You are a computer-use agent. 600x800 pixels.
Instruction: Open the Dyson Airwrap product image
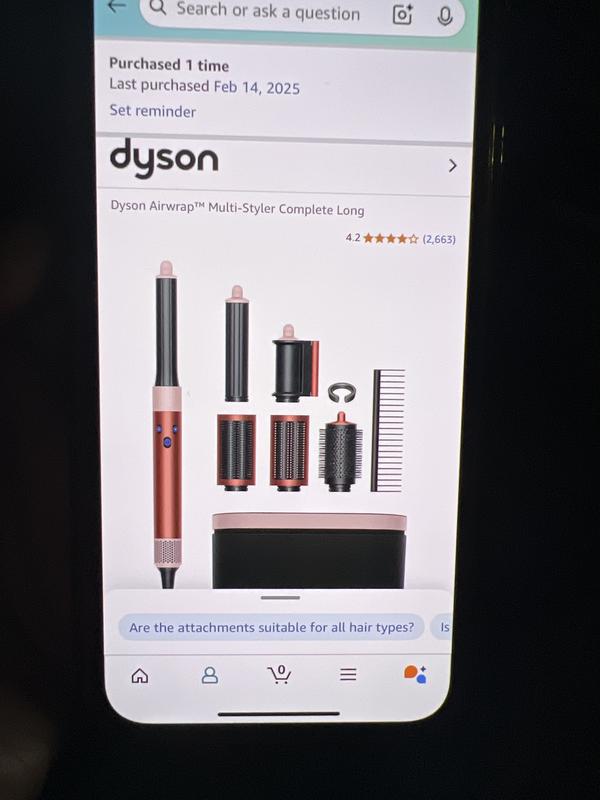point(280,420)
